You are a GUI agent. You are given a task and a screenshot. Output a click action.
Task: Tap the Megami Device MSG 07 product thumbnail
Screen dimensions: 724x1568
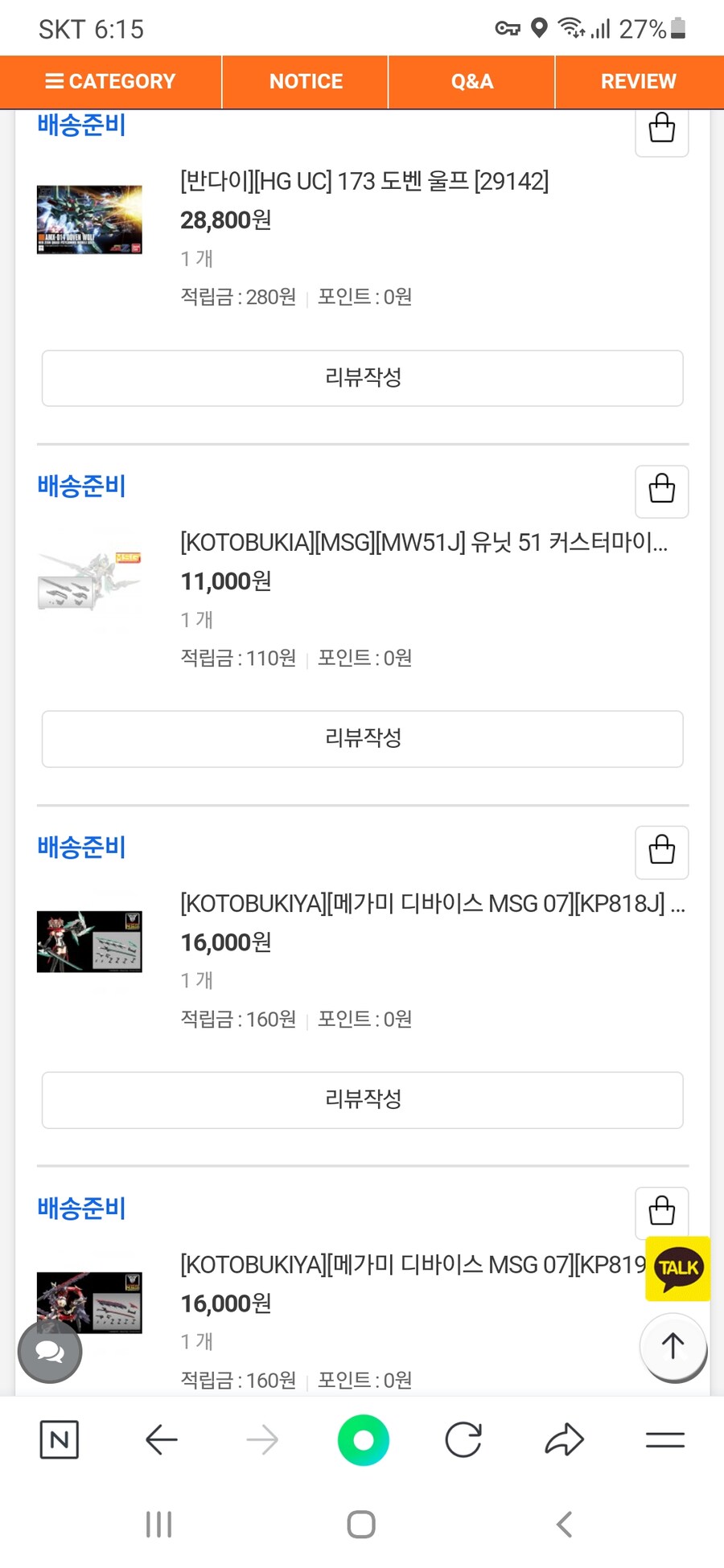pyautogui.click(x=88, y=942)
